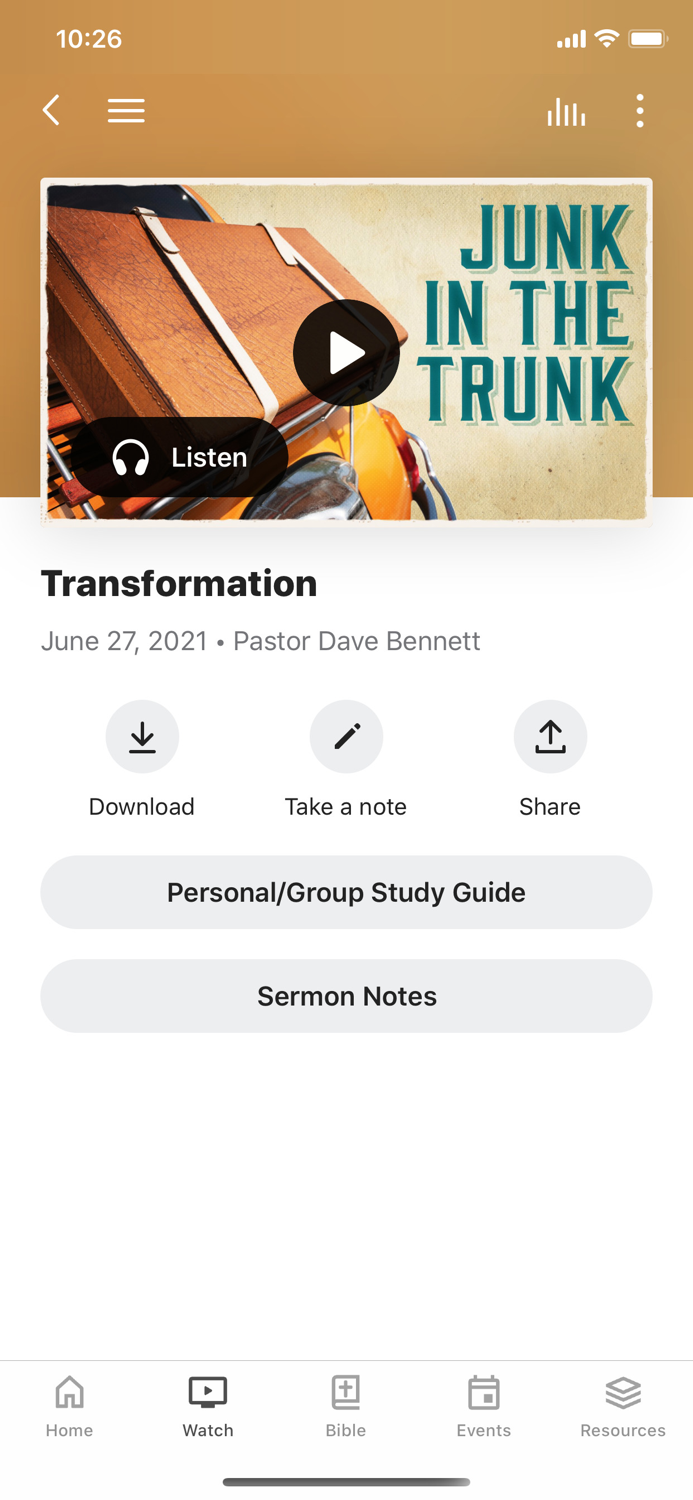Switch to the Home tab

tap(69, 1406)
